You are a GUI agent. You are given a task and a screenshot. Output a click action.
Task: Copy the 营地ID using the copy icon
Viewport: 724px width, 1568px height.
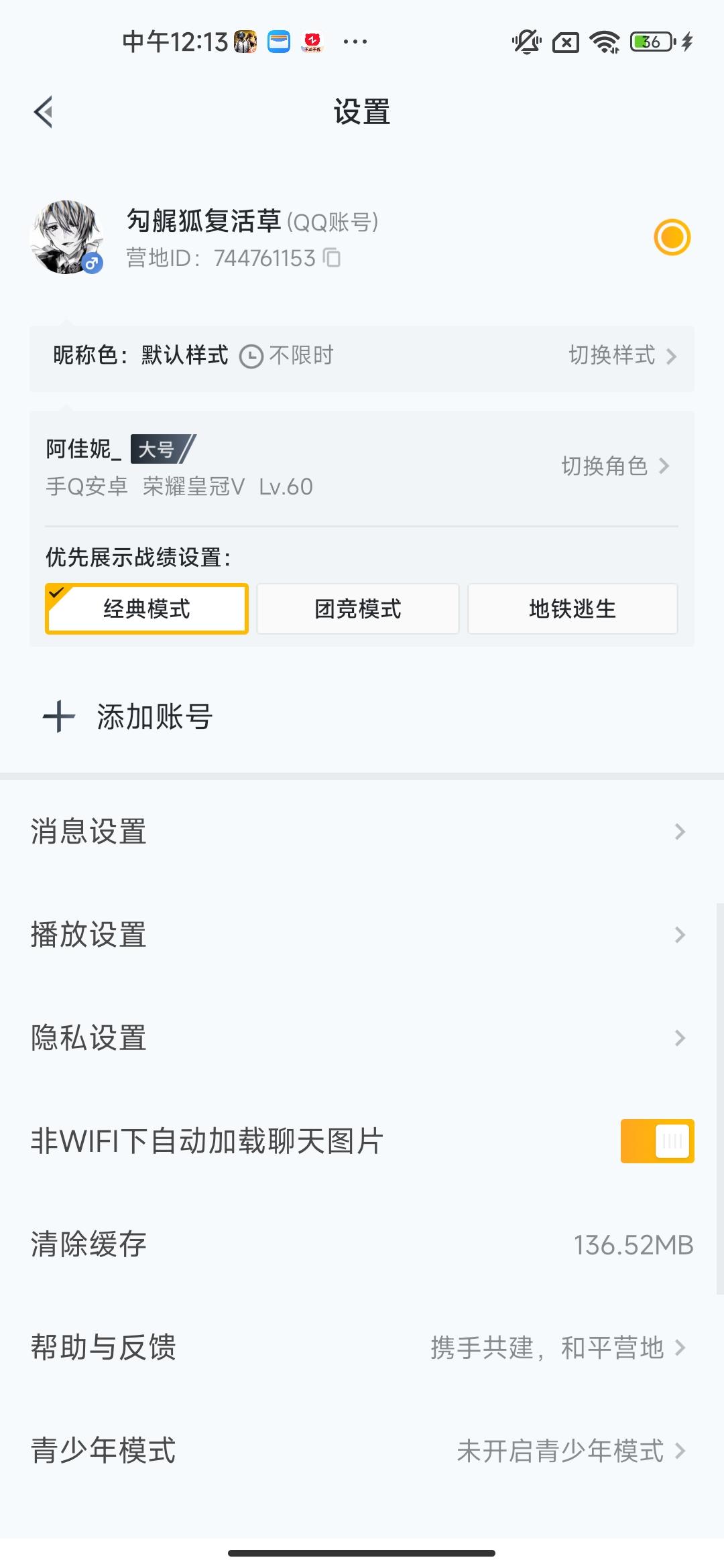(331, 258)
